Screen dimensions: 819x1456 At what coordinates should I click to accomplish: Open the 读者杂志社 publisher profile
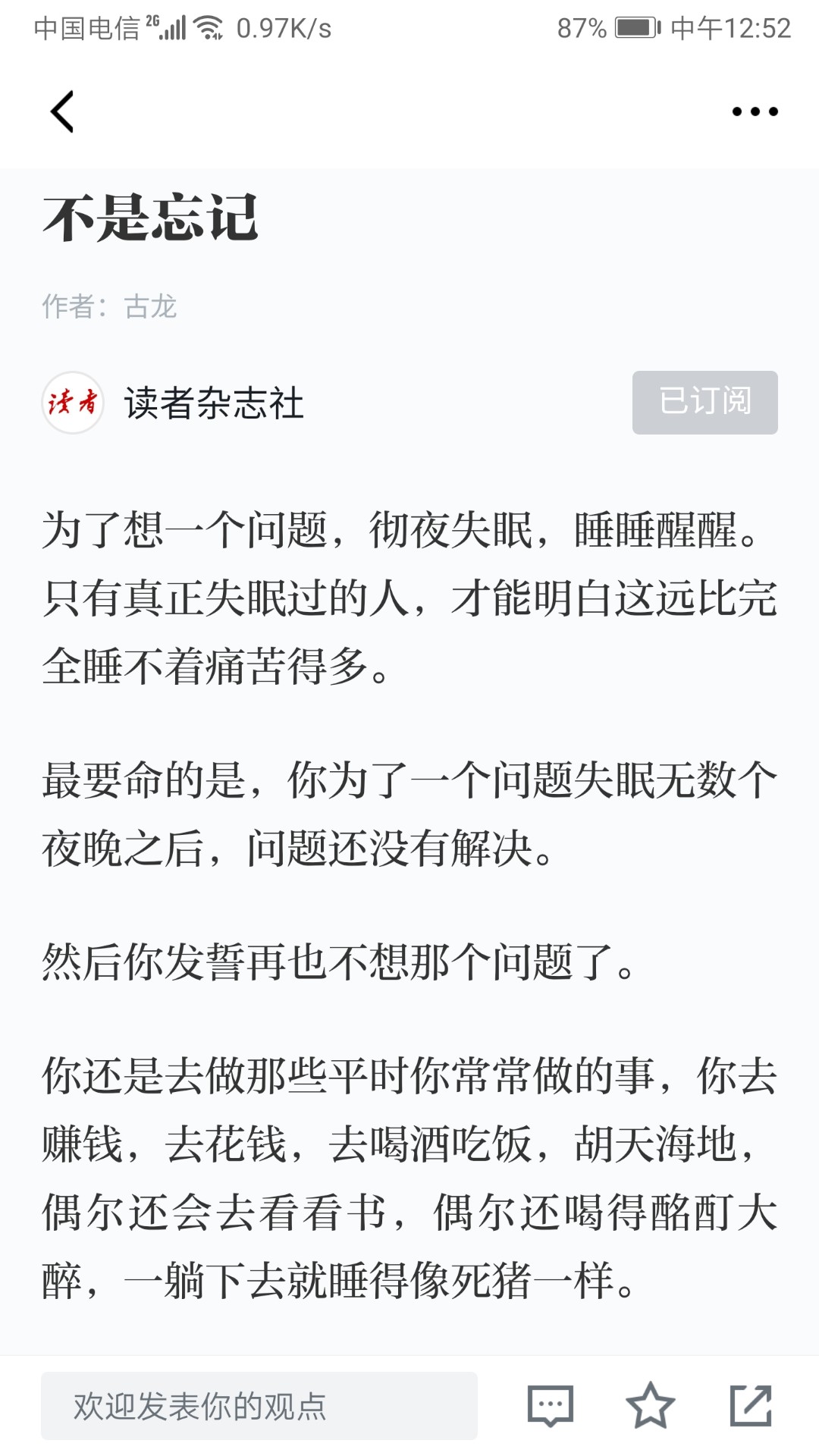[214, 403]
